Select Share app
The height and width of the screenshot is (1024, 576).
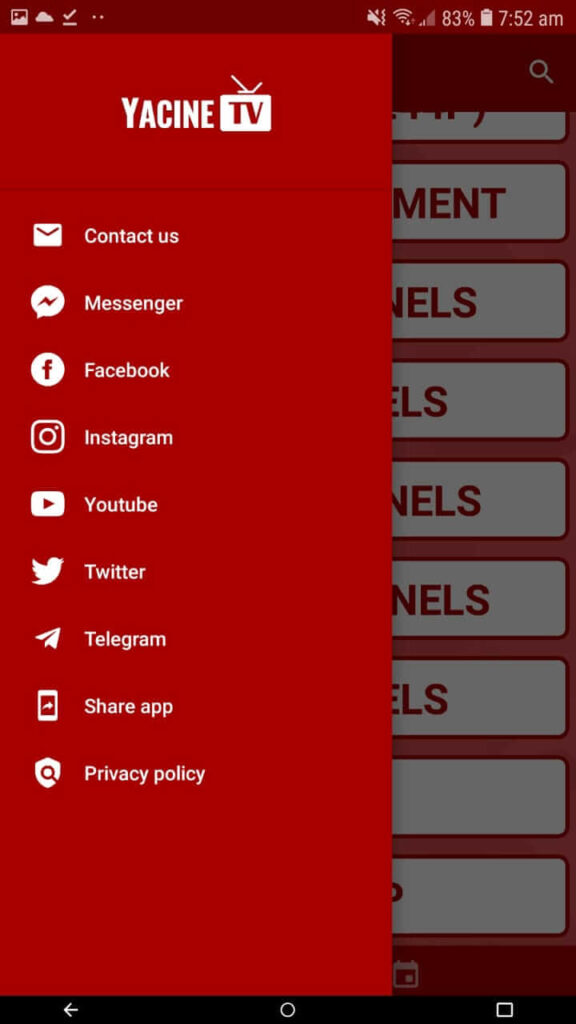196,707
